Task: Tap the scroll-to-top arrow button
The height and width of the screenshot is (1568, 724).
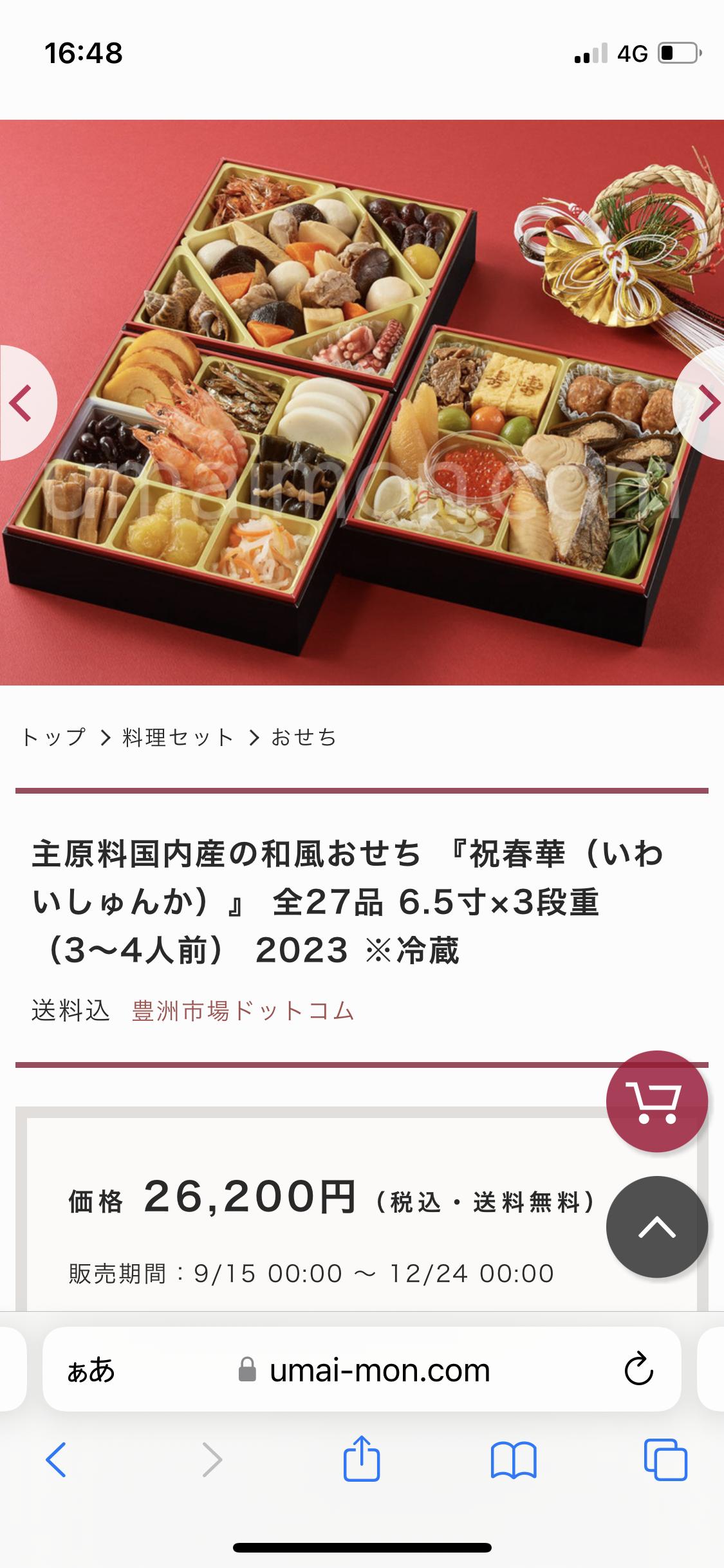Action: 656,1227
